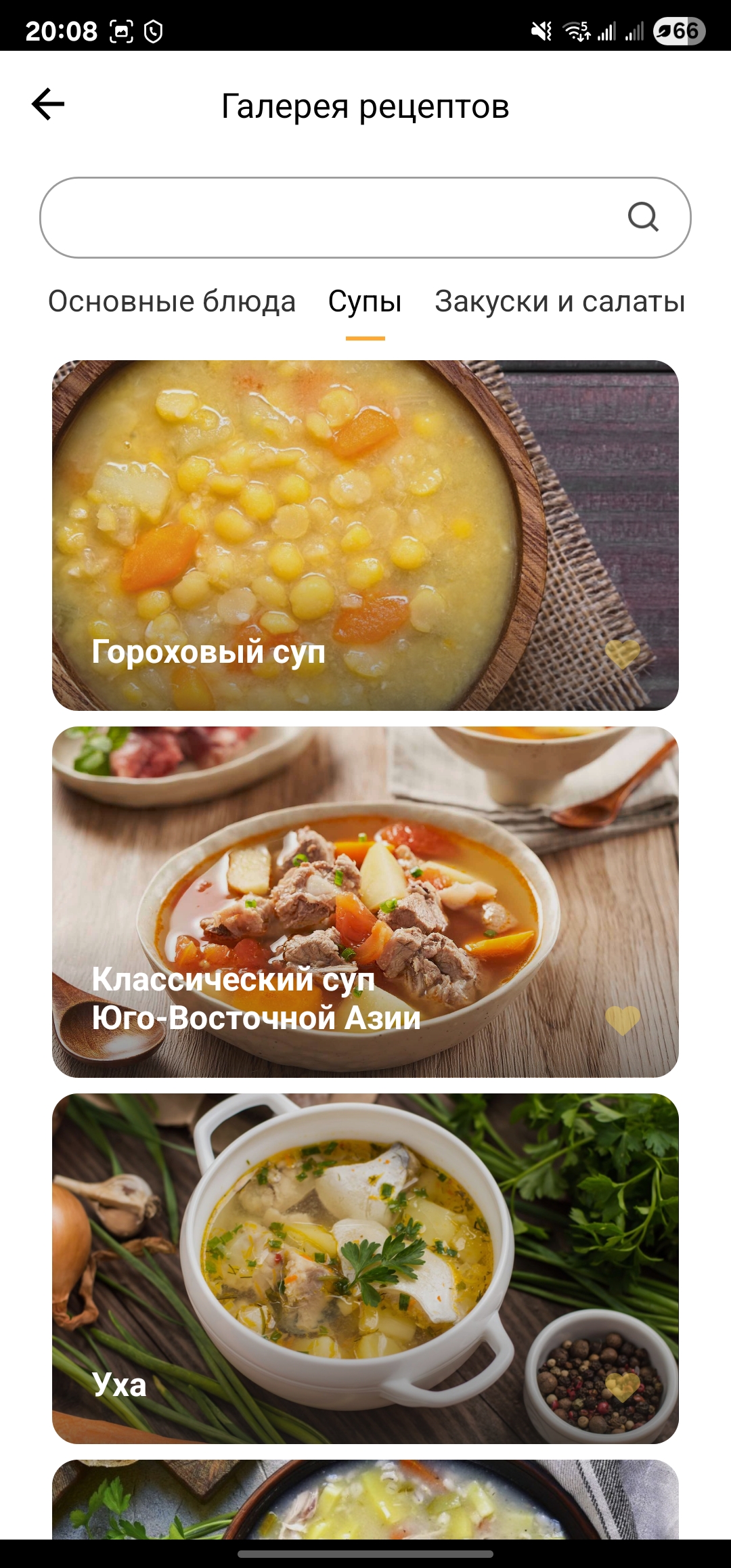Tap the magnifier icon in search field
The height and width of the screenshot is (1568, 731).
[642, 217]
